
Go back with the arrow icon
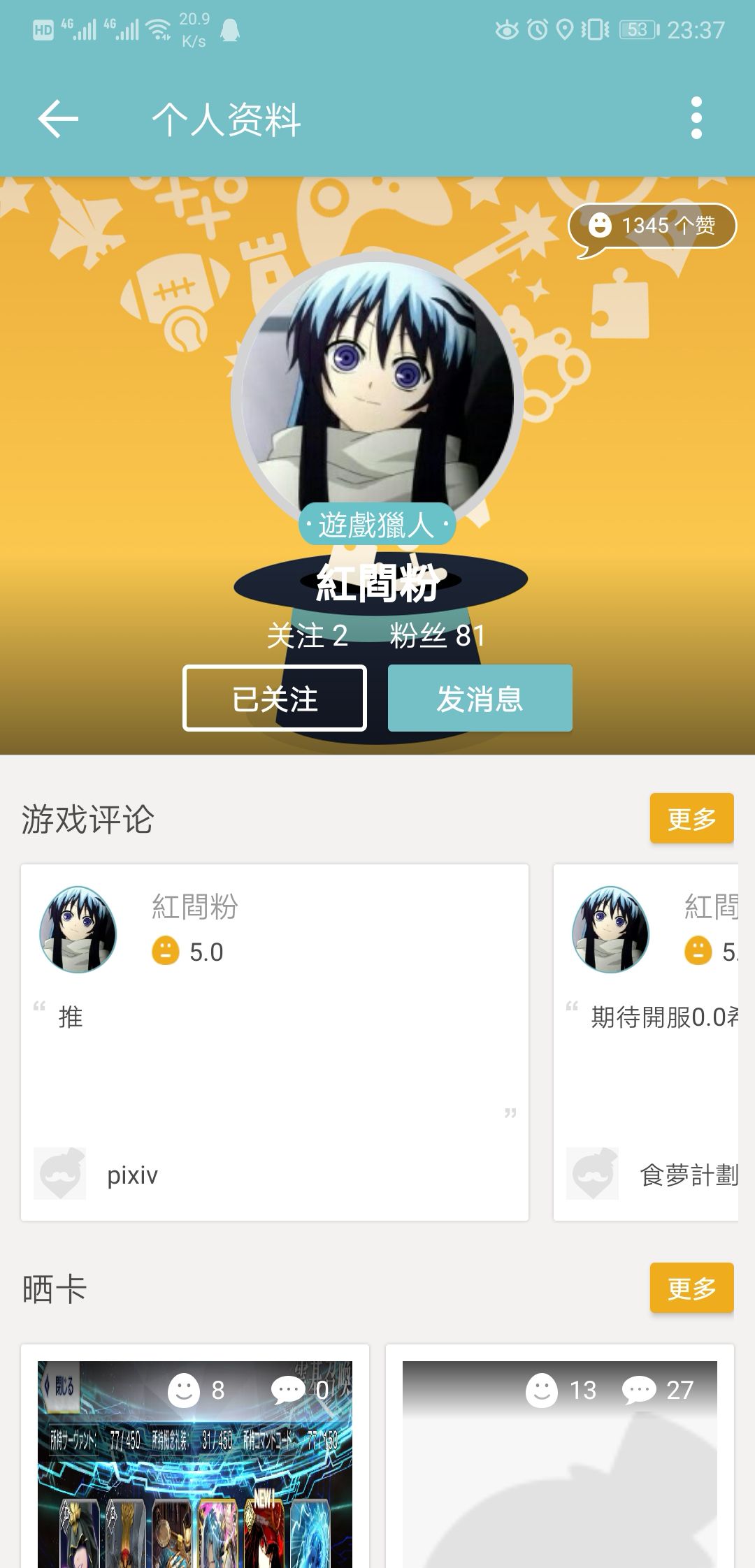(58, 119)
